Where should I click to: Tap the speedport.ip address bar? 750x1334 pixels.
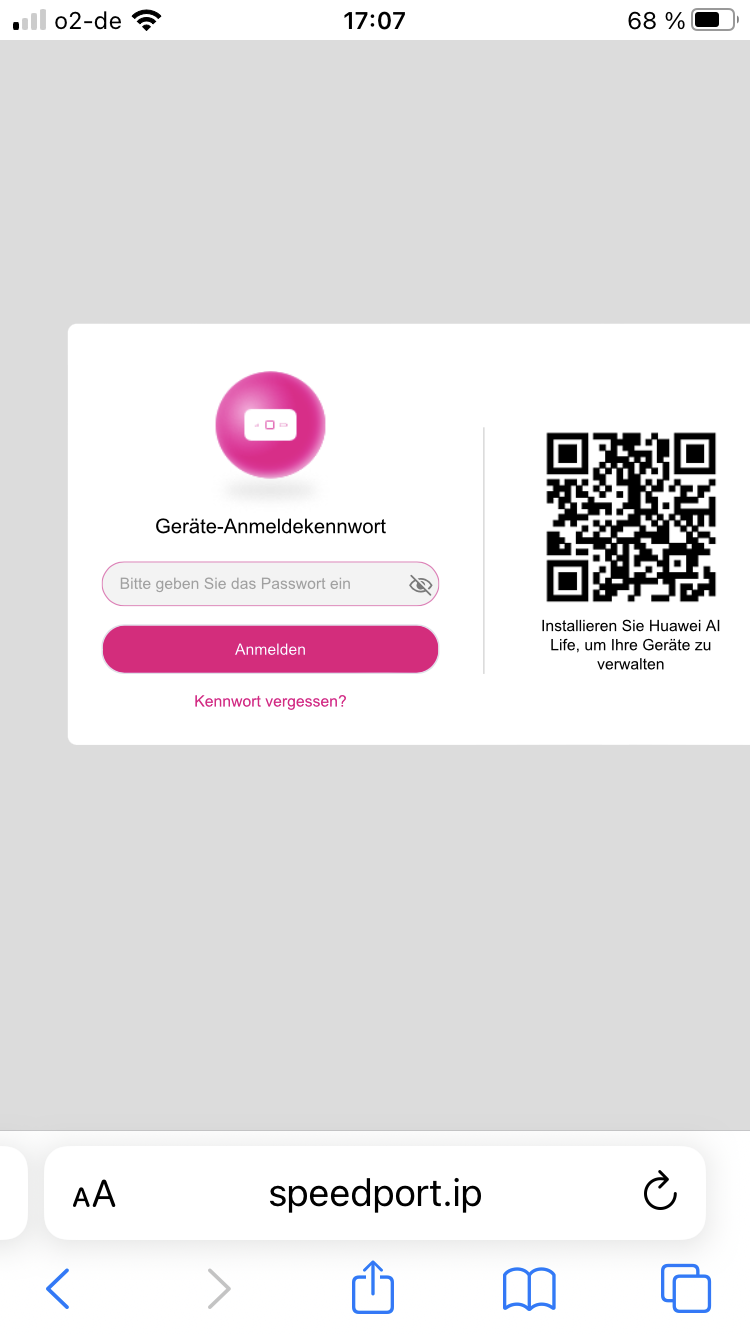coord(375,1193)
